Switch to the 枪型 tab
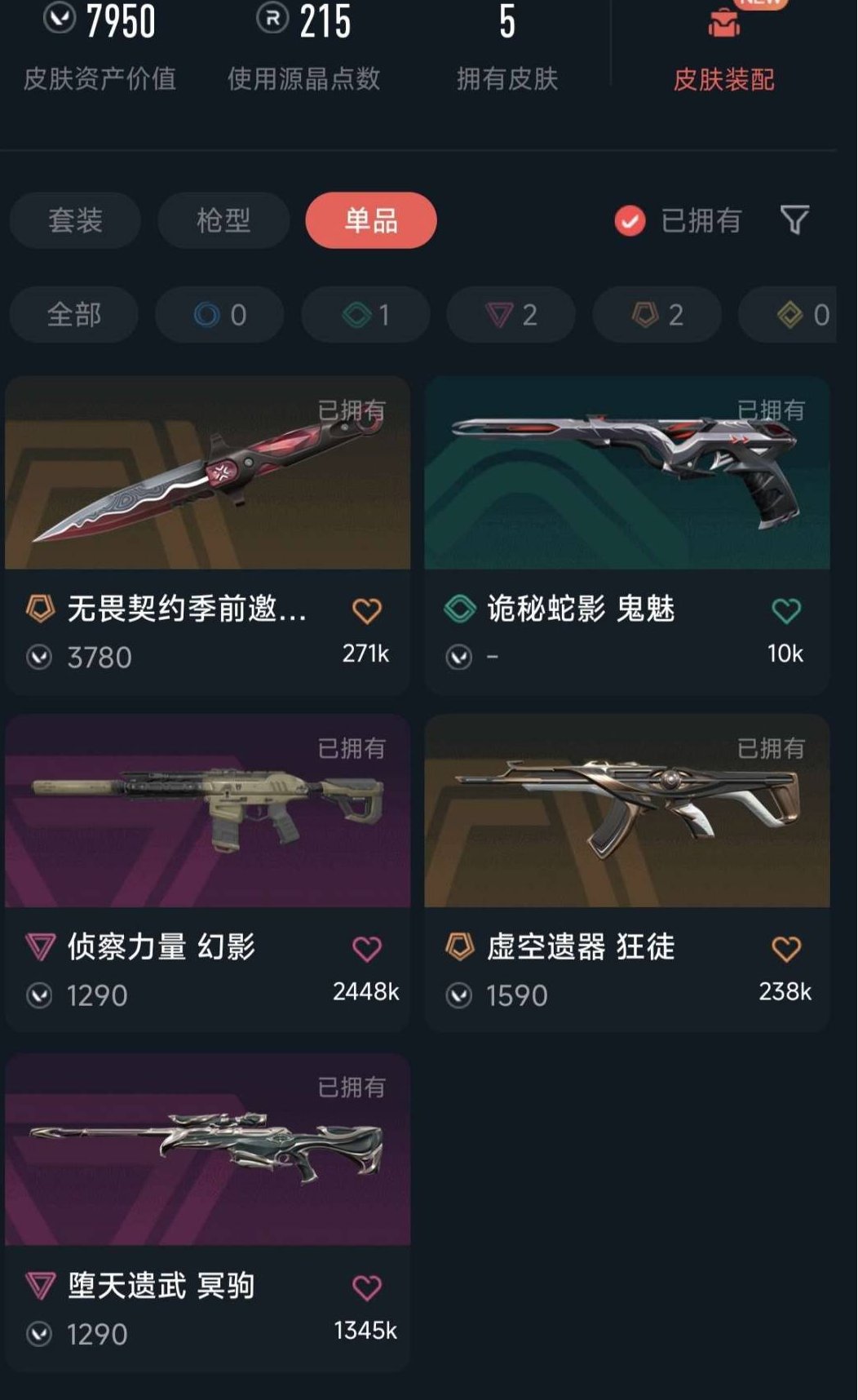Viewport: 858px width, 1400px height. coord(221,219)
